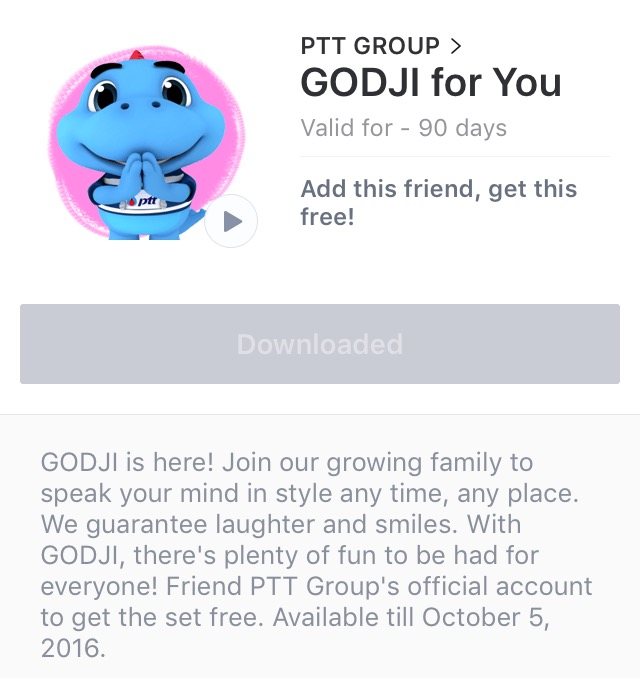The width and height of the screenshot is (640, 678).
Task: Play the GODJI sticker animation preview
Action: pos(231,221)
